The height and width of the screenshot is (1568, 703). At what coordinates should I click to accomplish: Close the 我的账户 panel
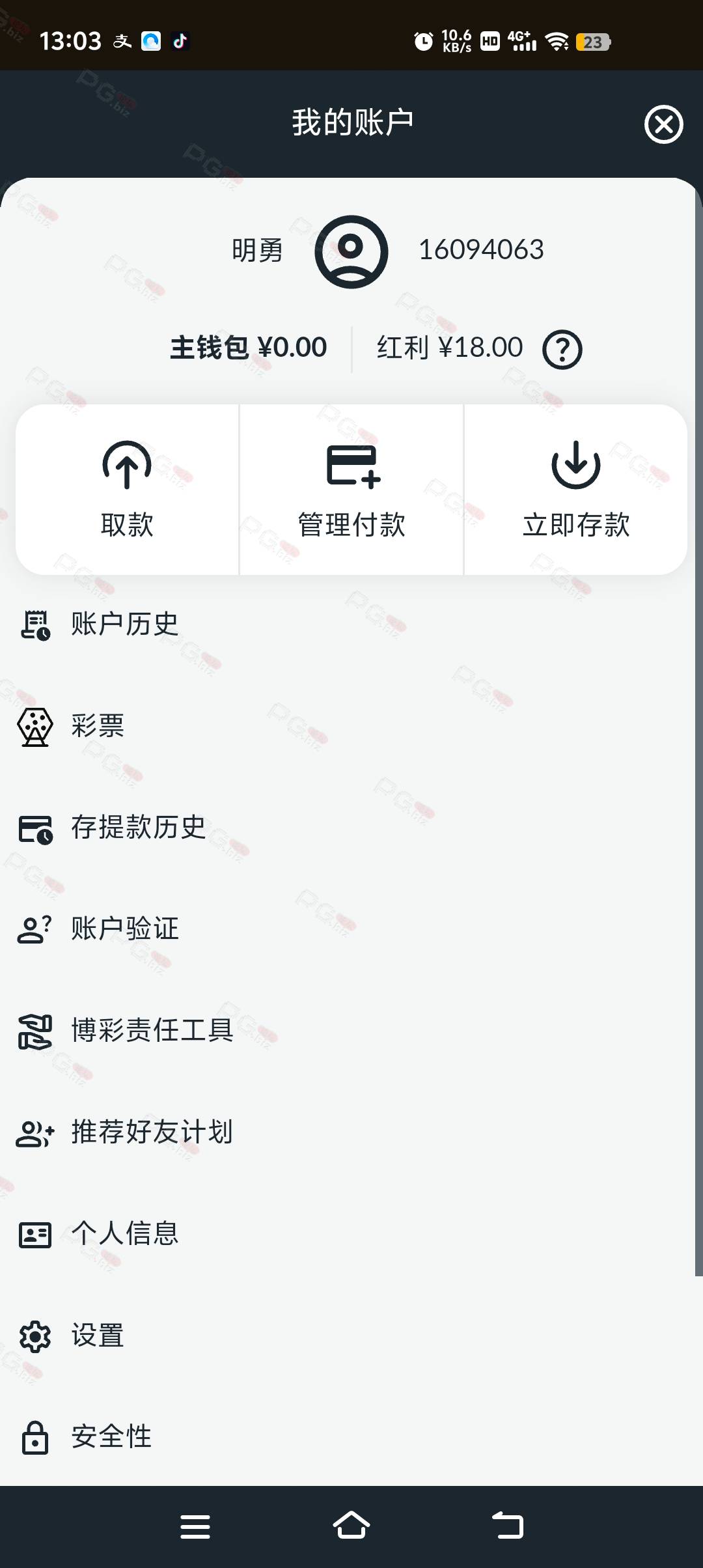tap(663, 124)
